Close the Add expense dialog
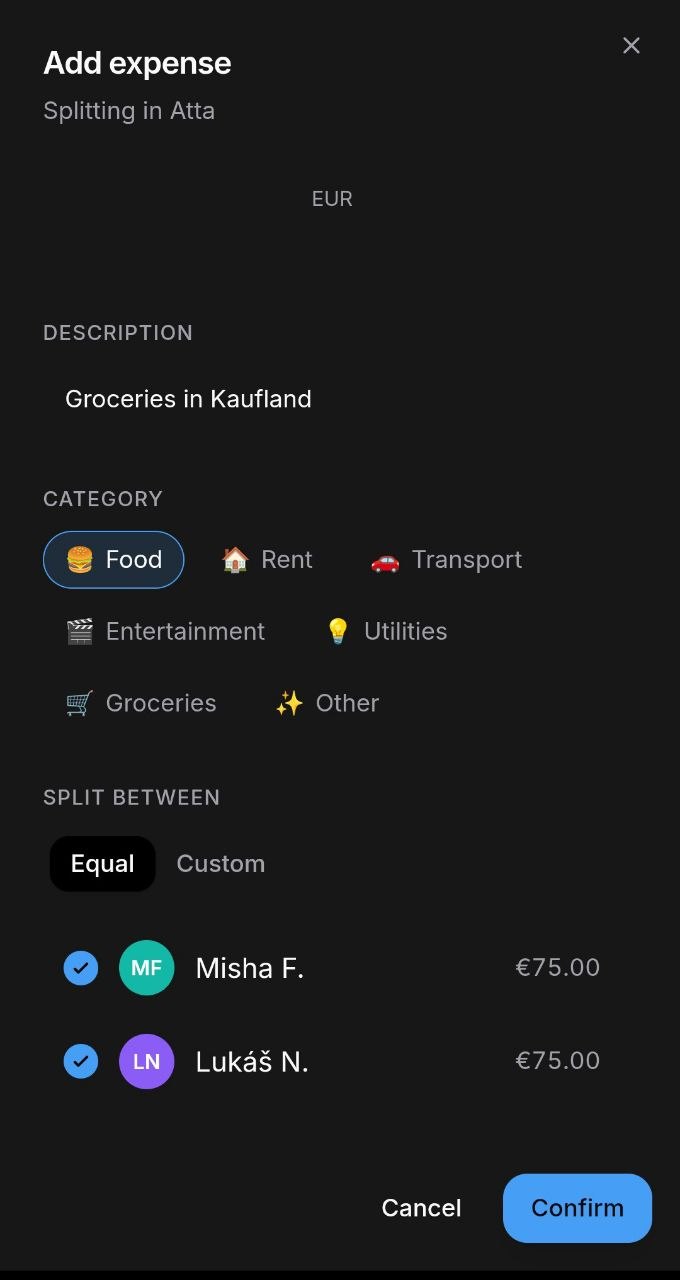This screenshot has width=680, height=1280. [x=631, y=46]
